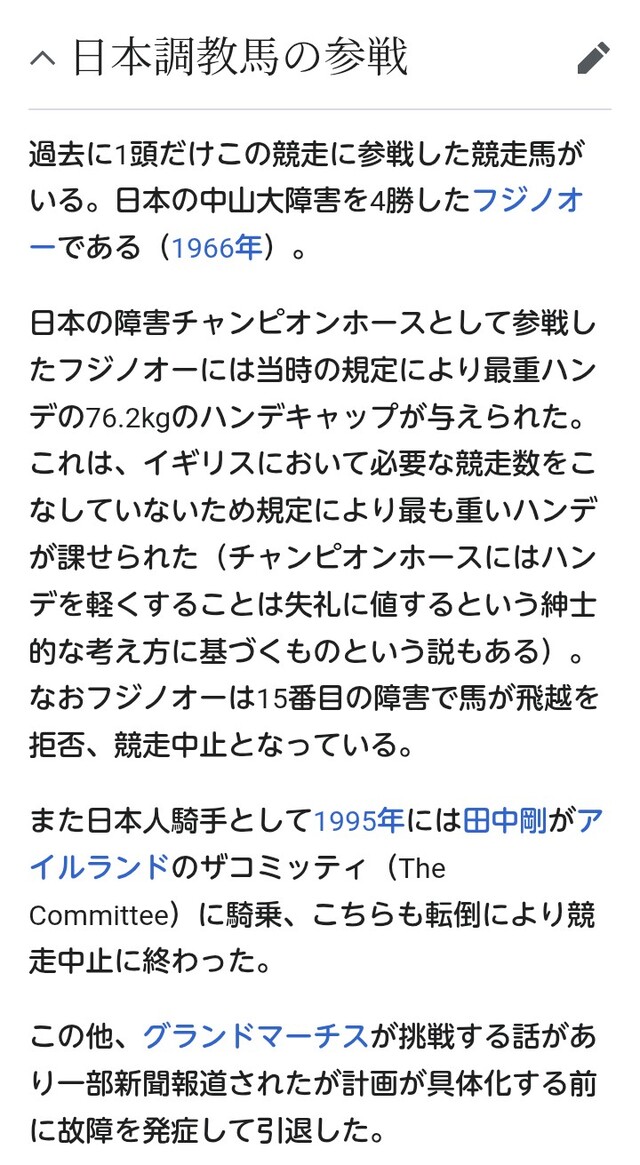
Task: Open the フジノオー article link
Action: [526, 200]
